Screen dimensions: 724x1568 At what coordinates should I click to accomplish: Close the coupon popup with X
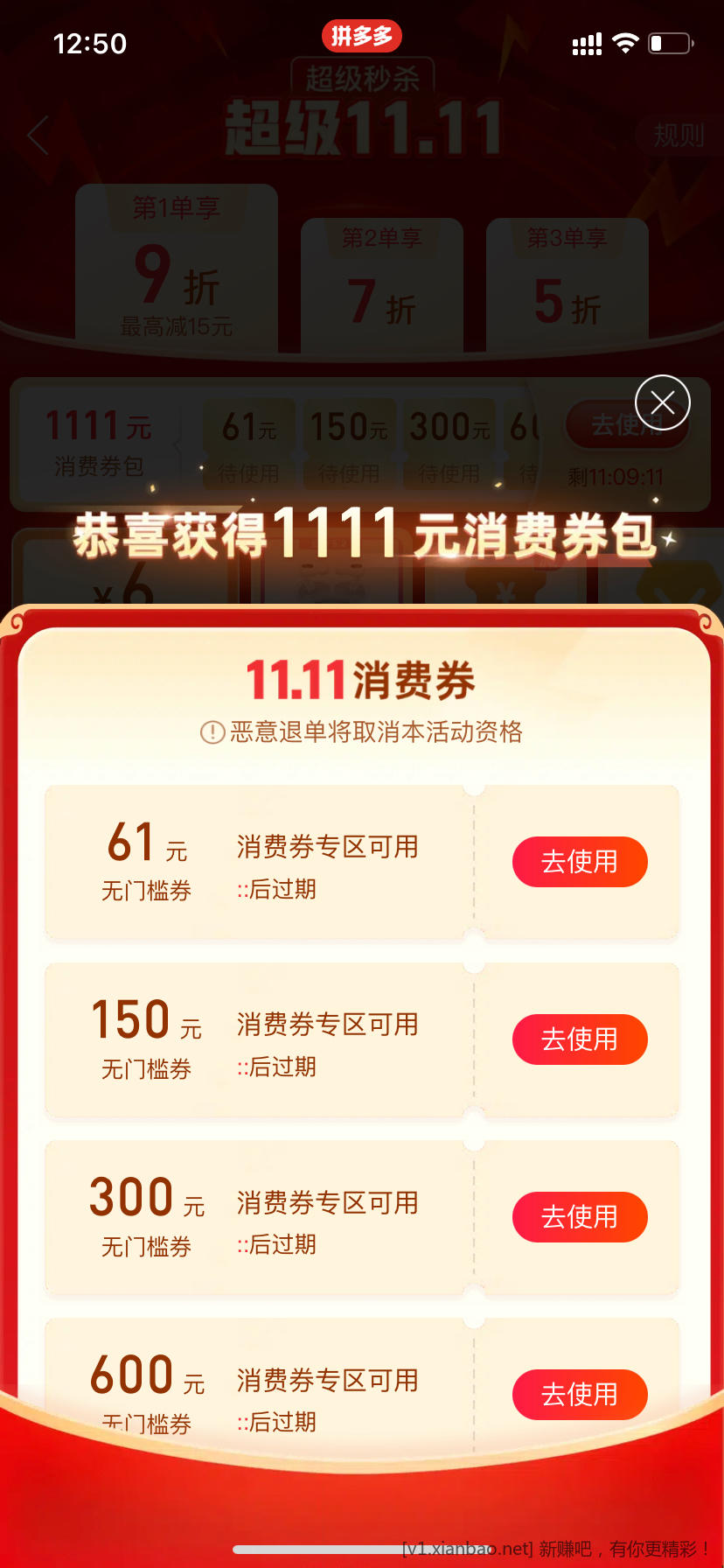point(662,402)
